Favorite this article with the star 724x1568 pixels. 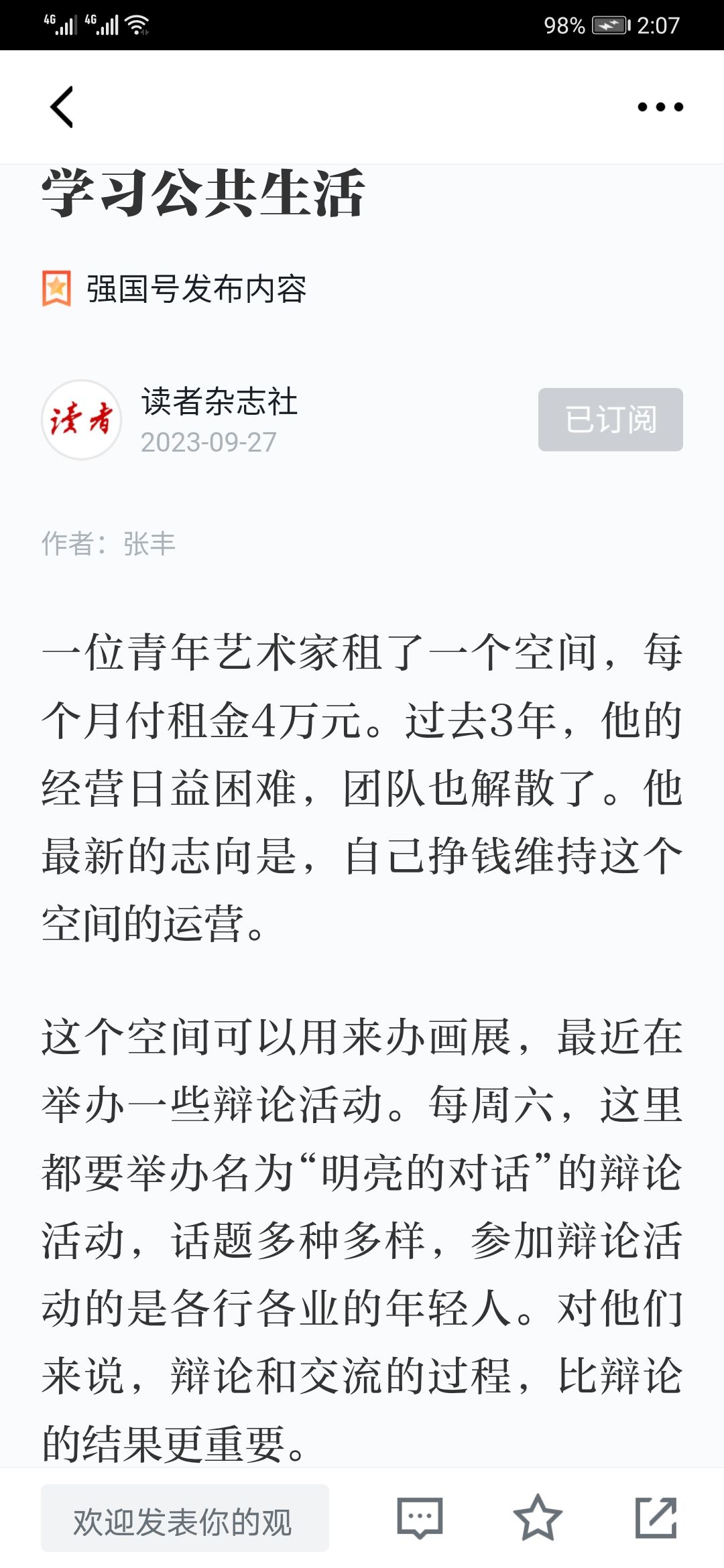pyautogui.click(x=537, y=1518)
